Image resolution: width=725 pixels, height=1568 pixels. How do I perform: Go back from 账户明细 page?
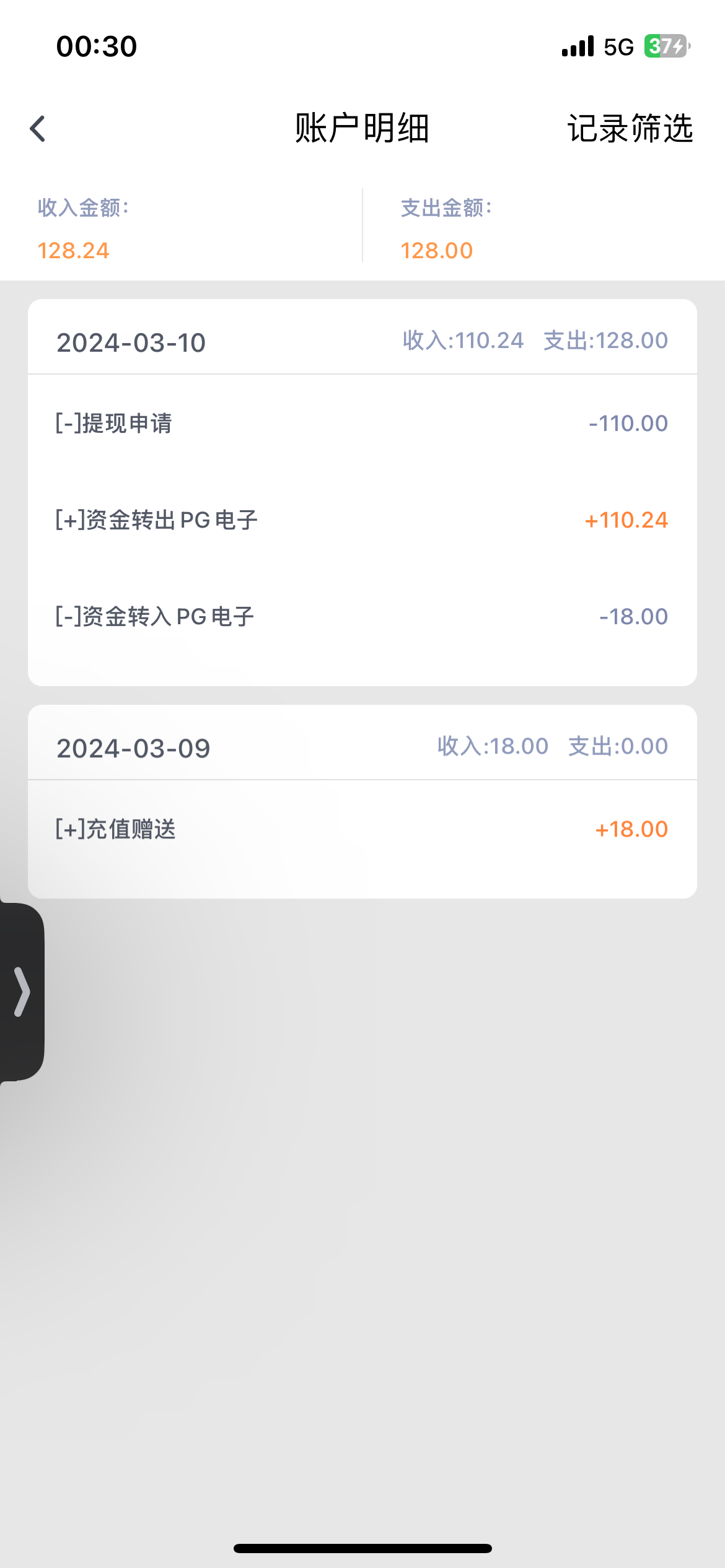(x=38, y=129)
